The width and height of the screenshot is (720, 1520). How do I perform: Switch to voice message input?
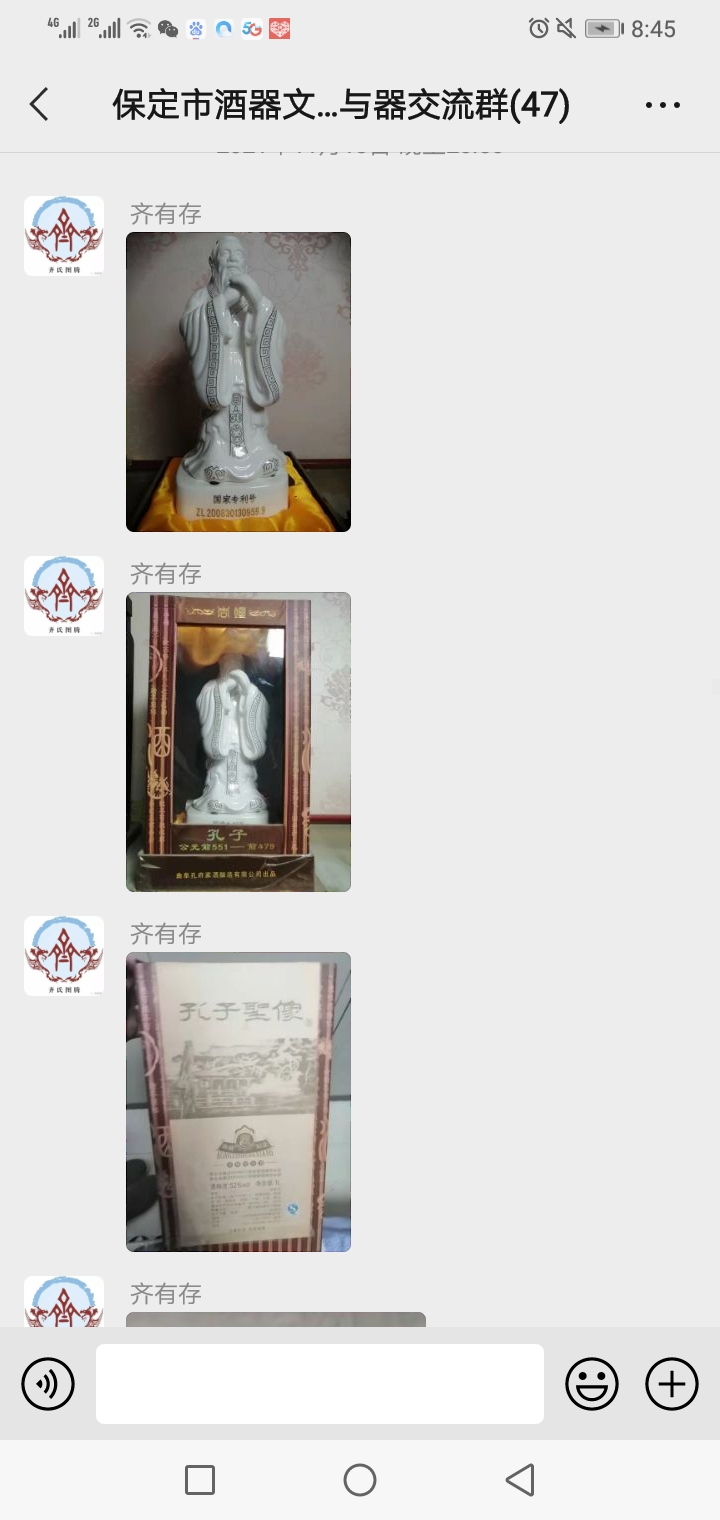pyautogui.click(x=48, y=1384)
